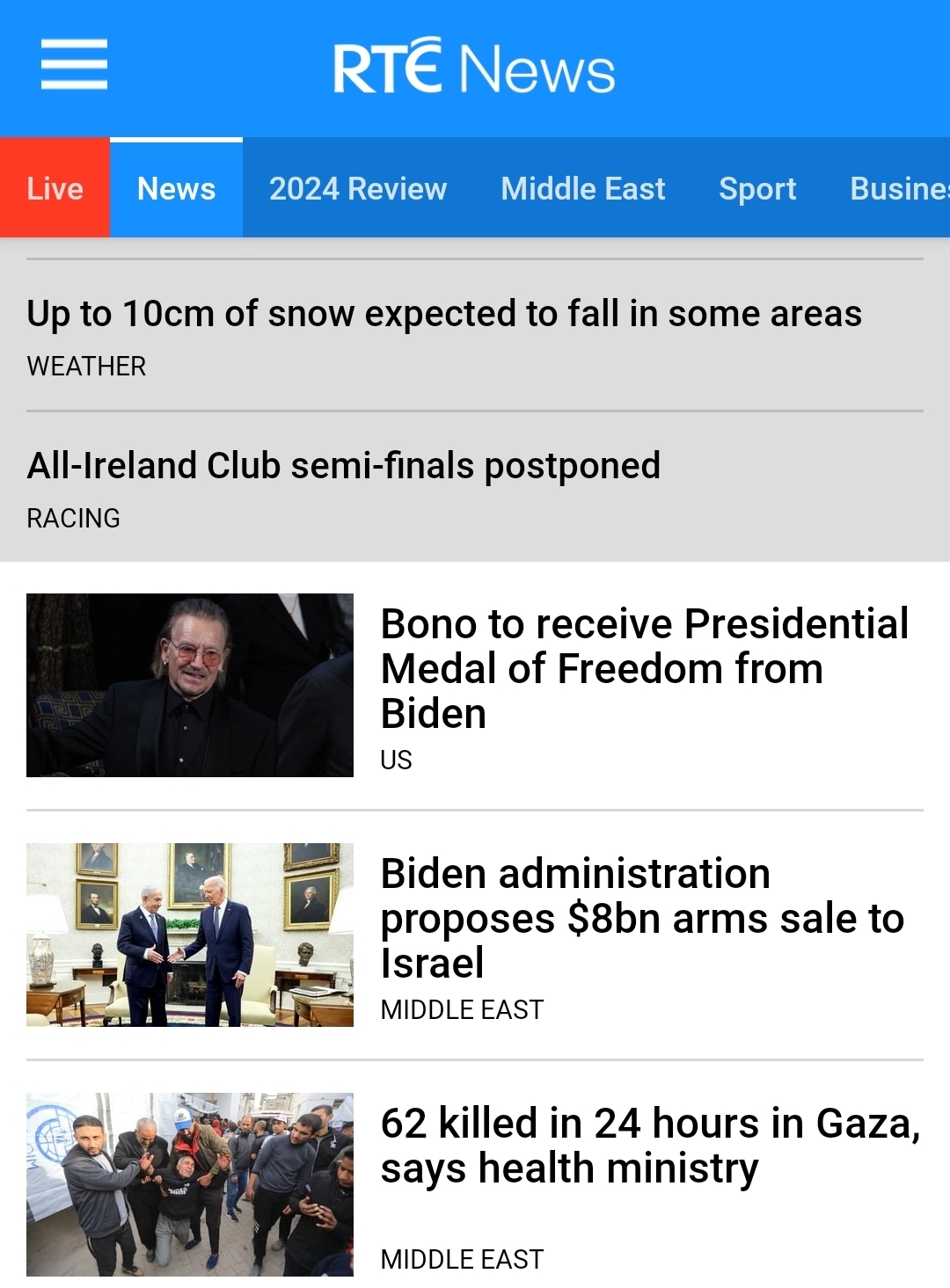
Task: Read the 10cm snow forecast story
Action: click(444, 314)
